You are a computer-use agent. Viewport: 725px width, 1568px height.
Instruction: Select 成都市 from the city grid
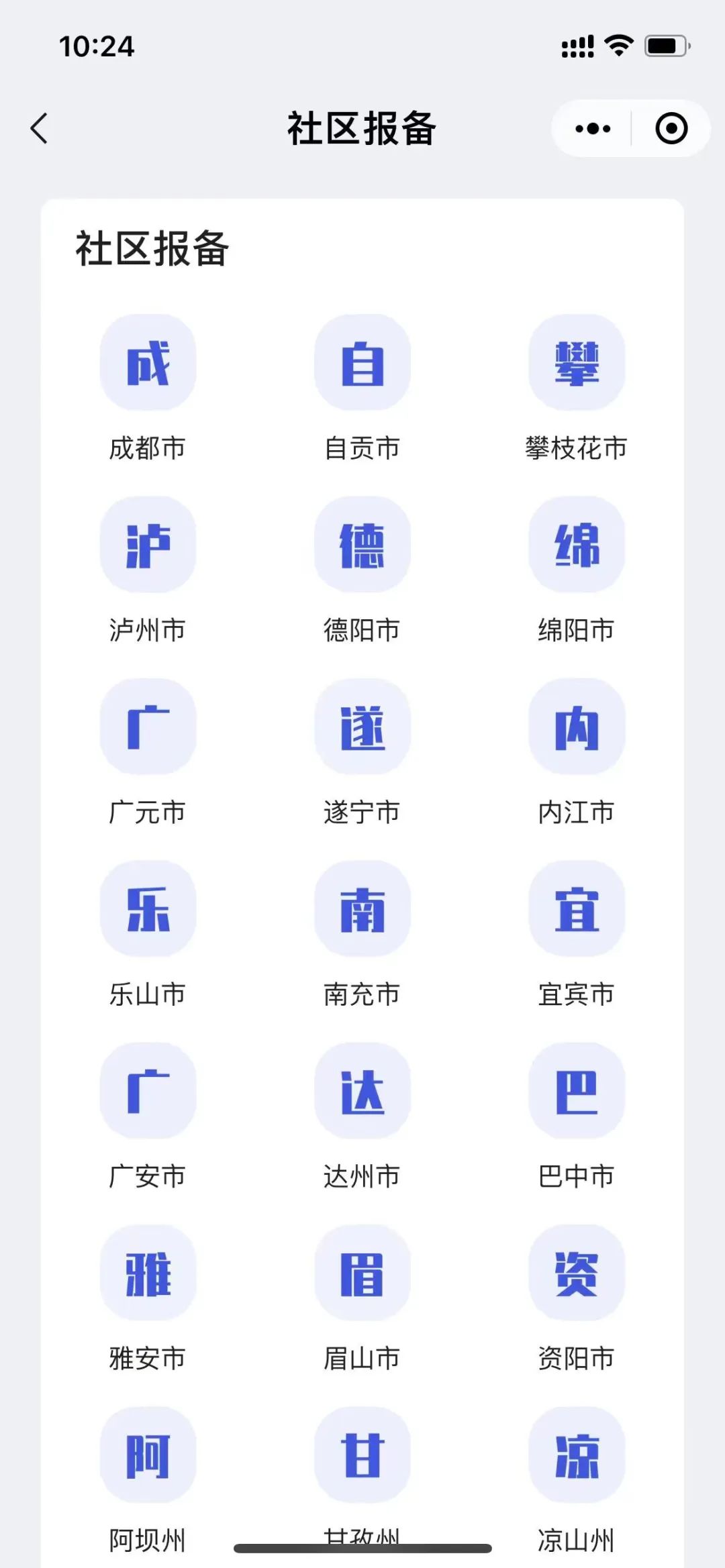point(148,363)
